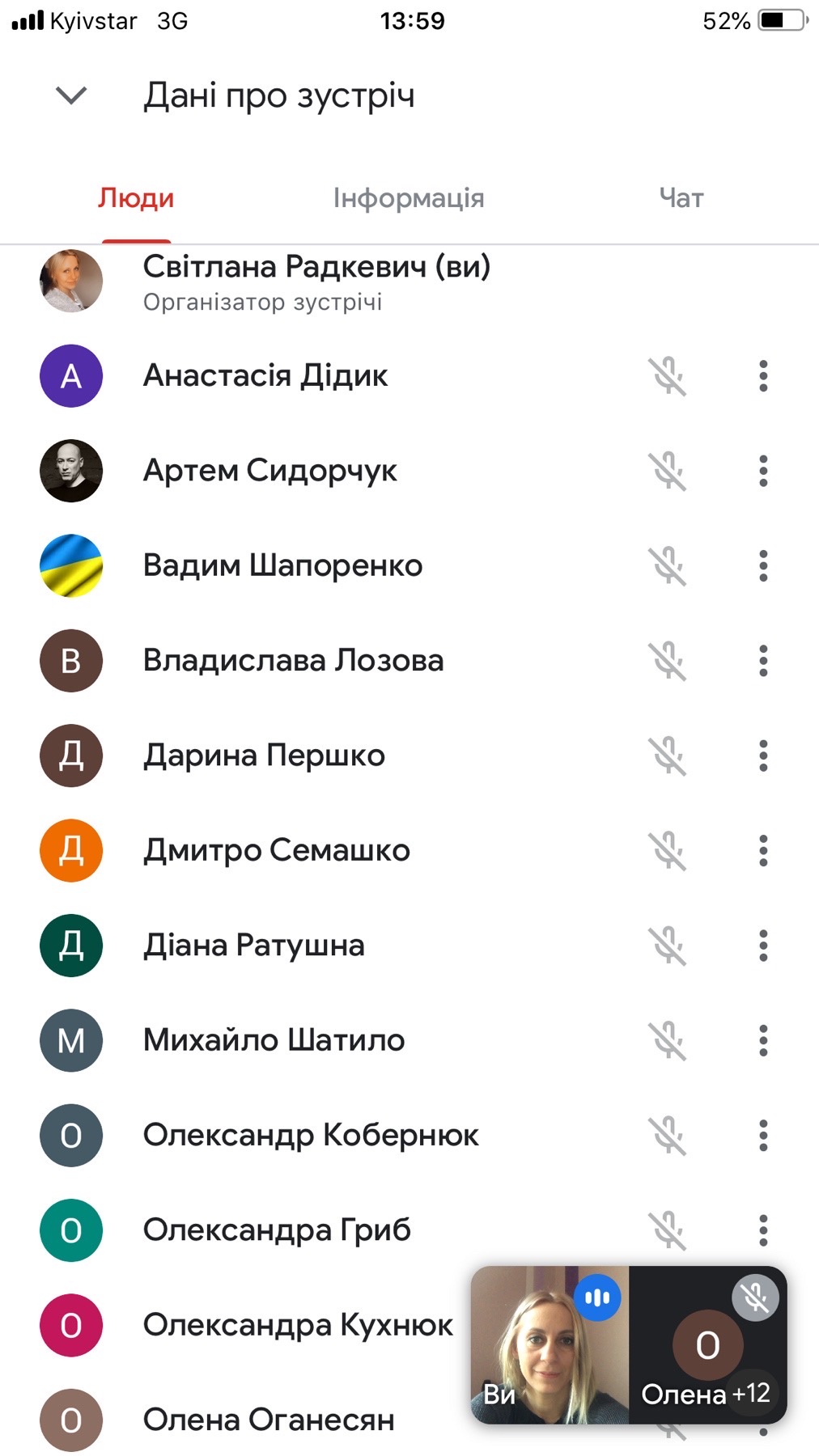The width and height of the screenshot is (819, 1456).
Task: Open the Чат tab
Action: pyautogui.click(x=681, y=198)
